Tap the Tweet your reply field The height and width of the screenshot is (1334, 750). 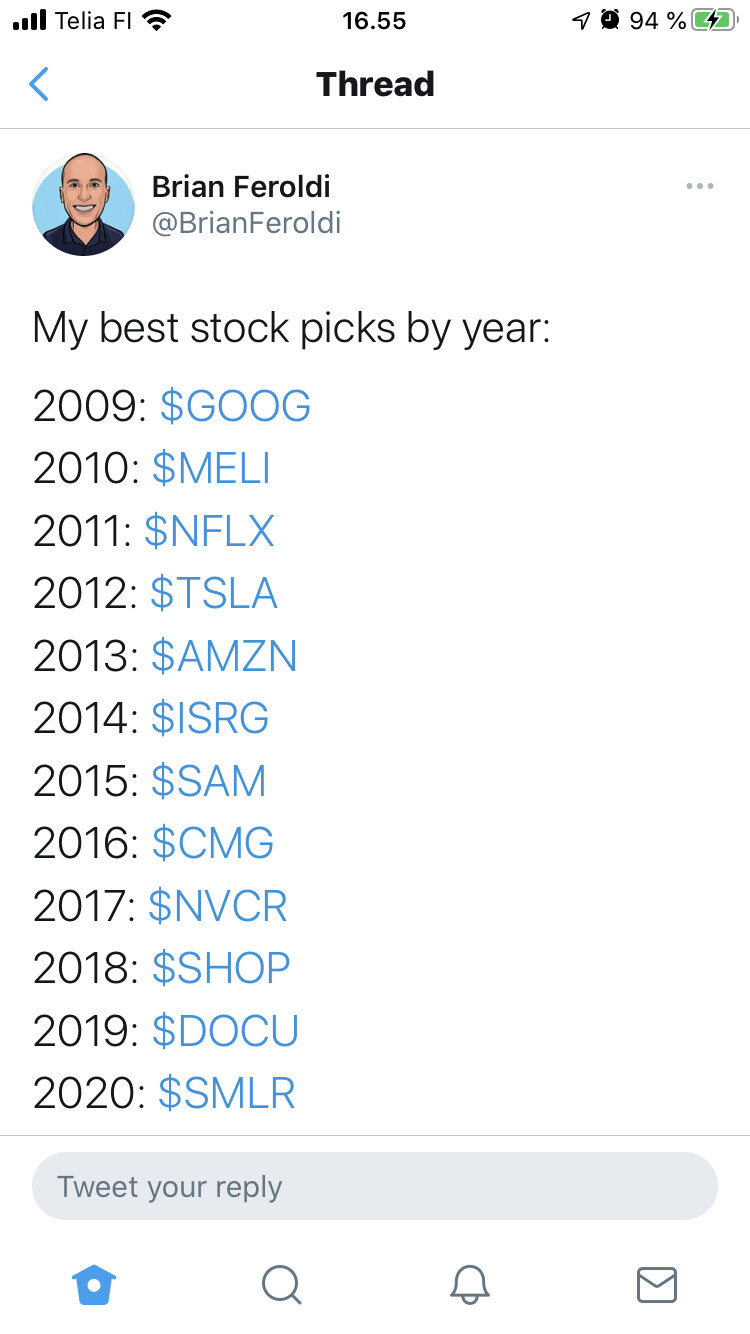[x=375, y=1187]
